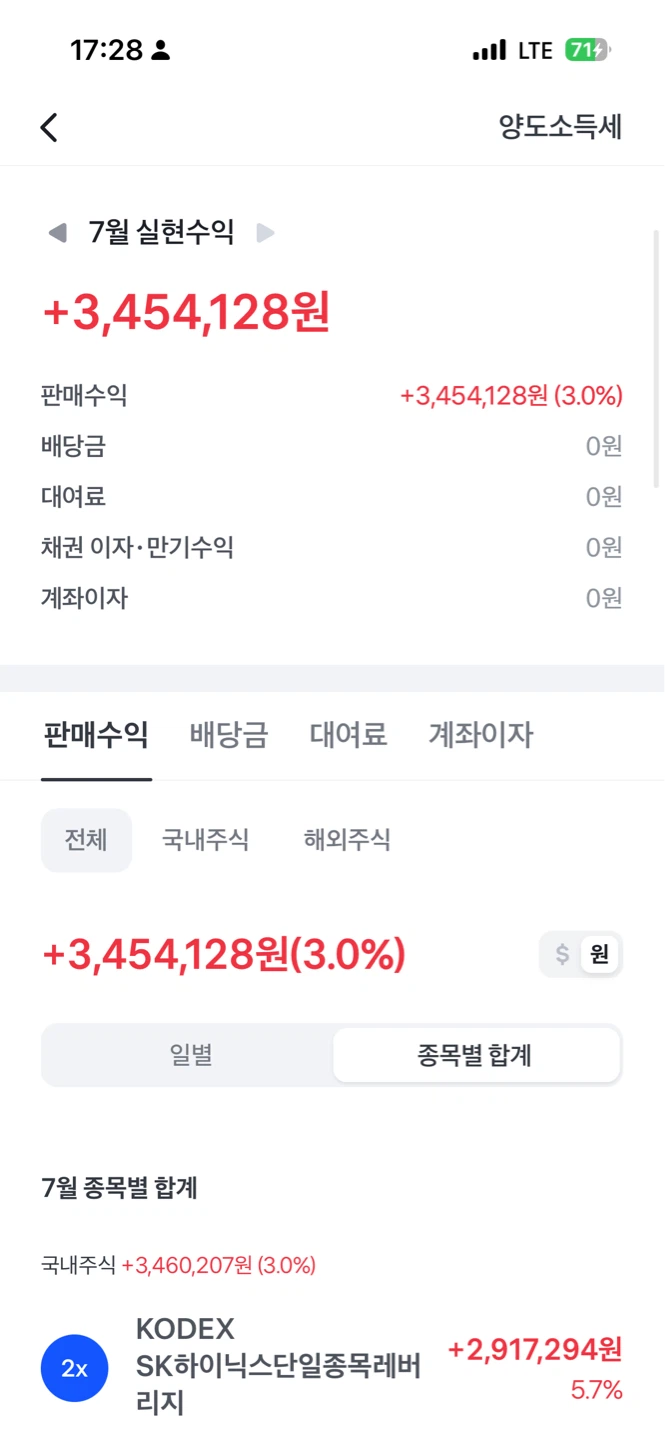
Task: Filter by 국내주식
Action: (x=206, y=840)
